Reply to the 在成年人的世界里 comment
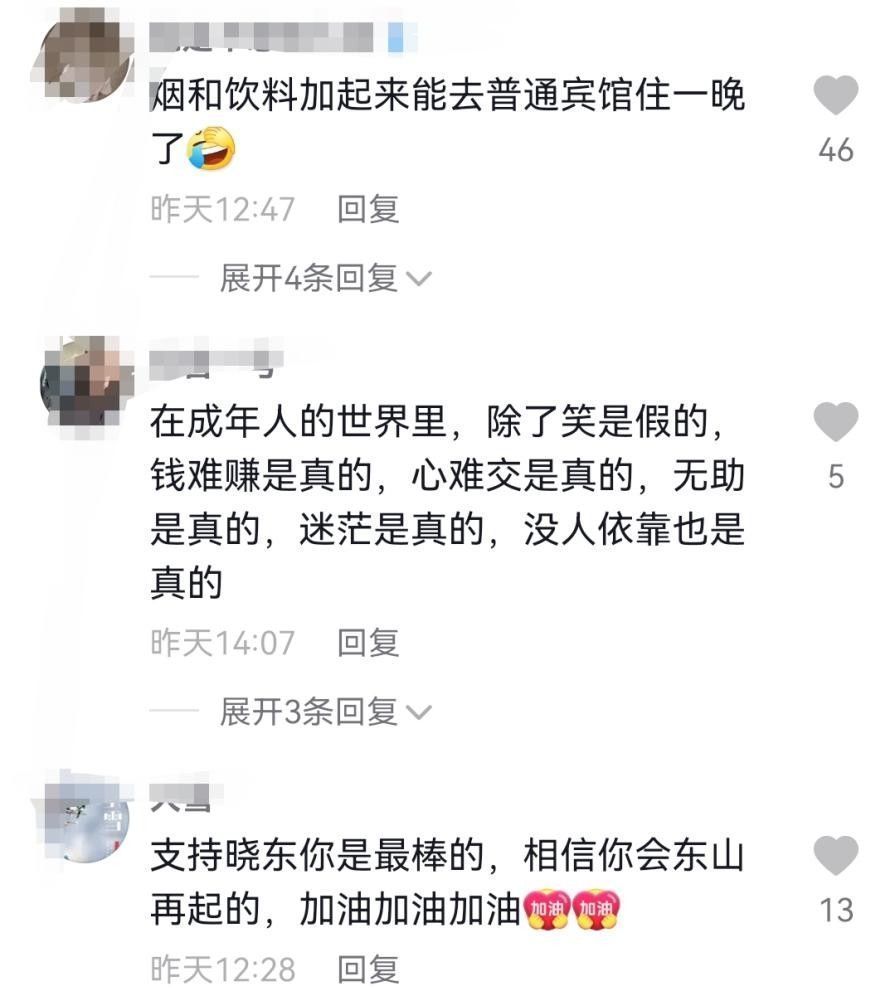 click(x=368, y=643)
